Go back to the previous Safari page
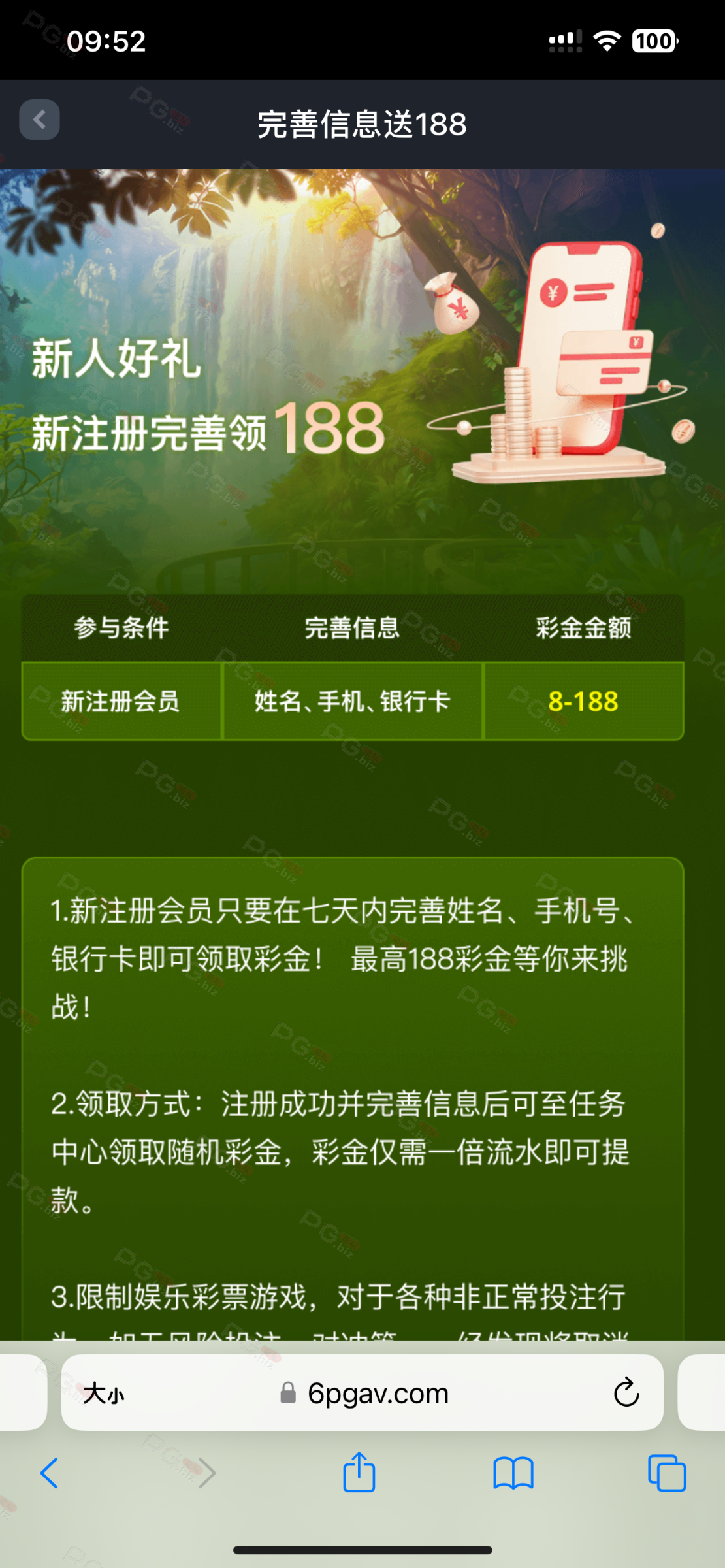The width and height of the screenshot is (725, 1568). click(50, 1473)
